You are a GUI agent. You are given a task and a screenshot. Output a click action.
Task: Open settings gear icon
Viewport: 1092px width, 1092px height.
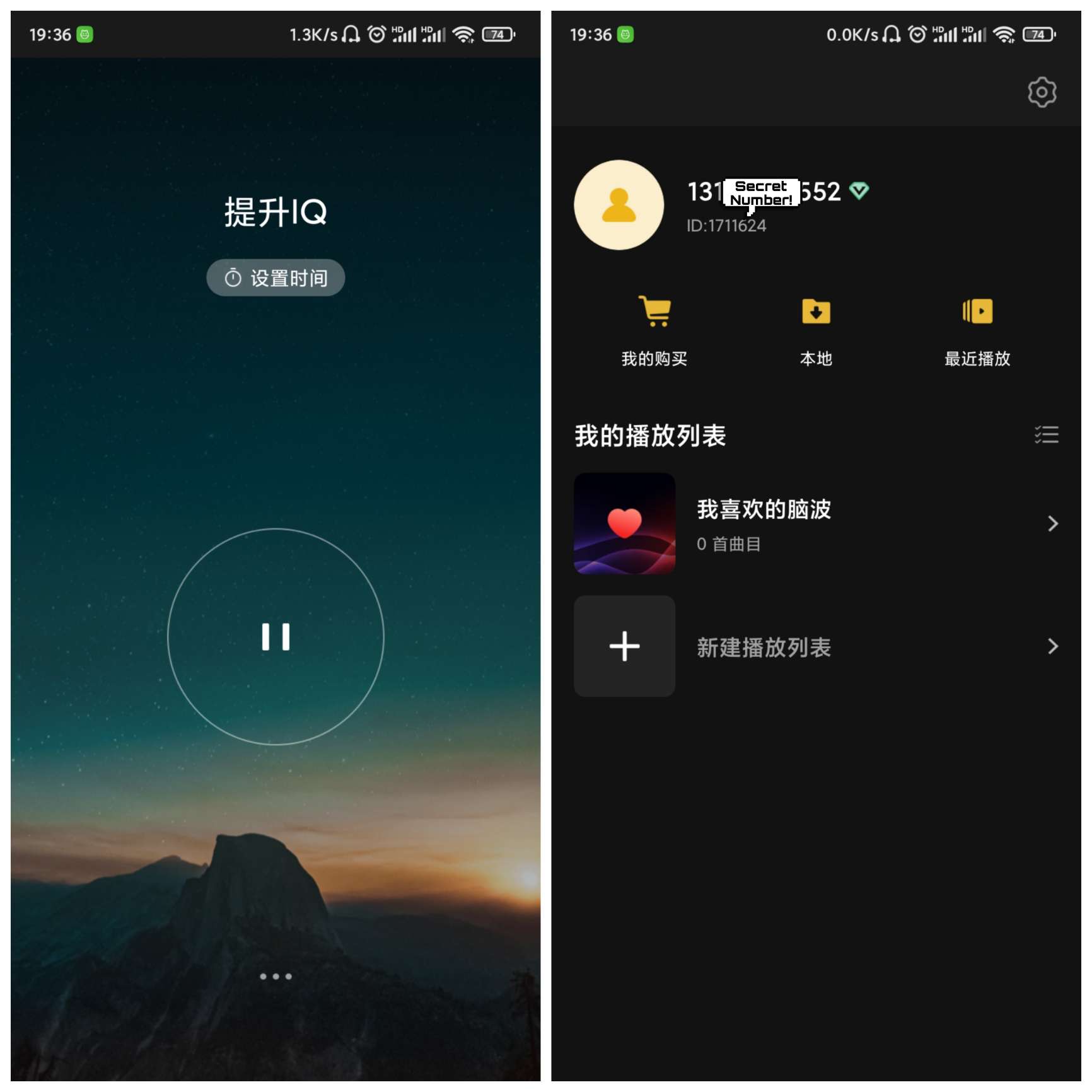click(1042, 92)
